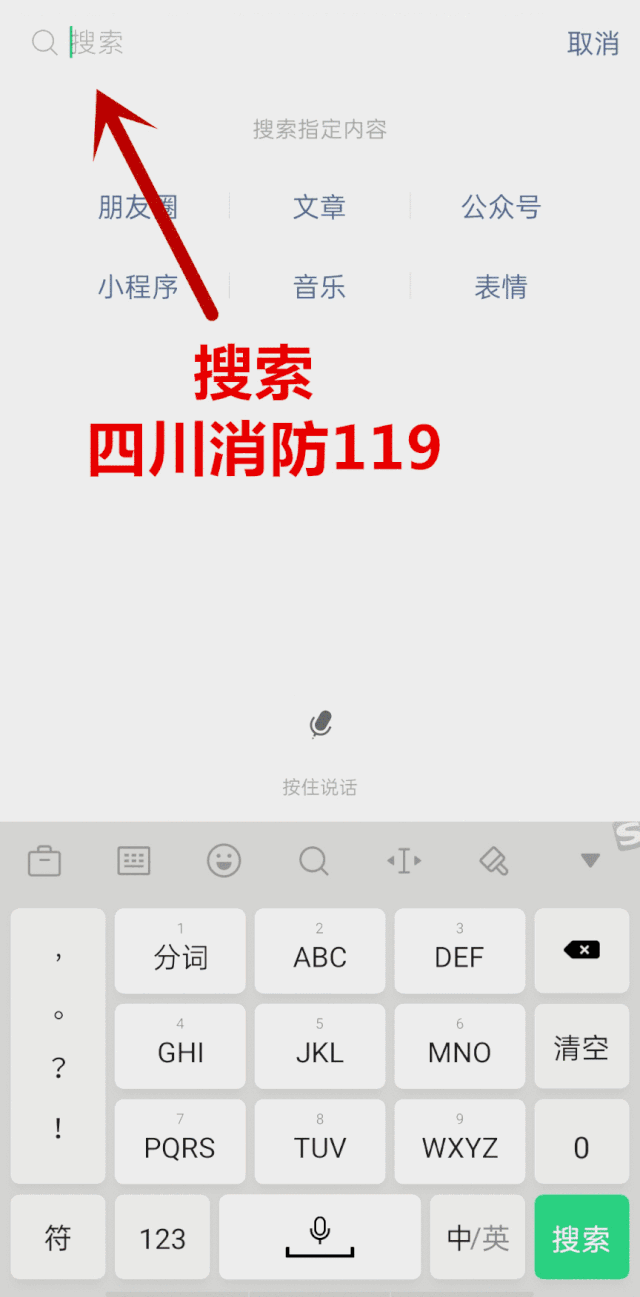Tap the backspace key
The height and width of the screenshot is (1297, 640).
pos(581,950)
